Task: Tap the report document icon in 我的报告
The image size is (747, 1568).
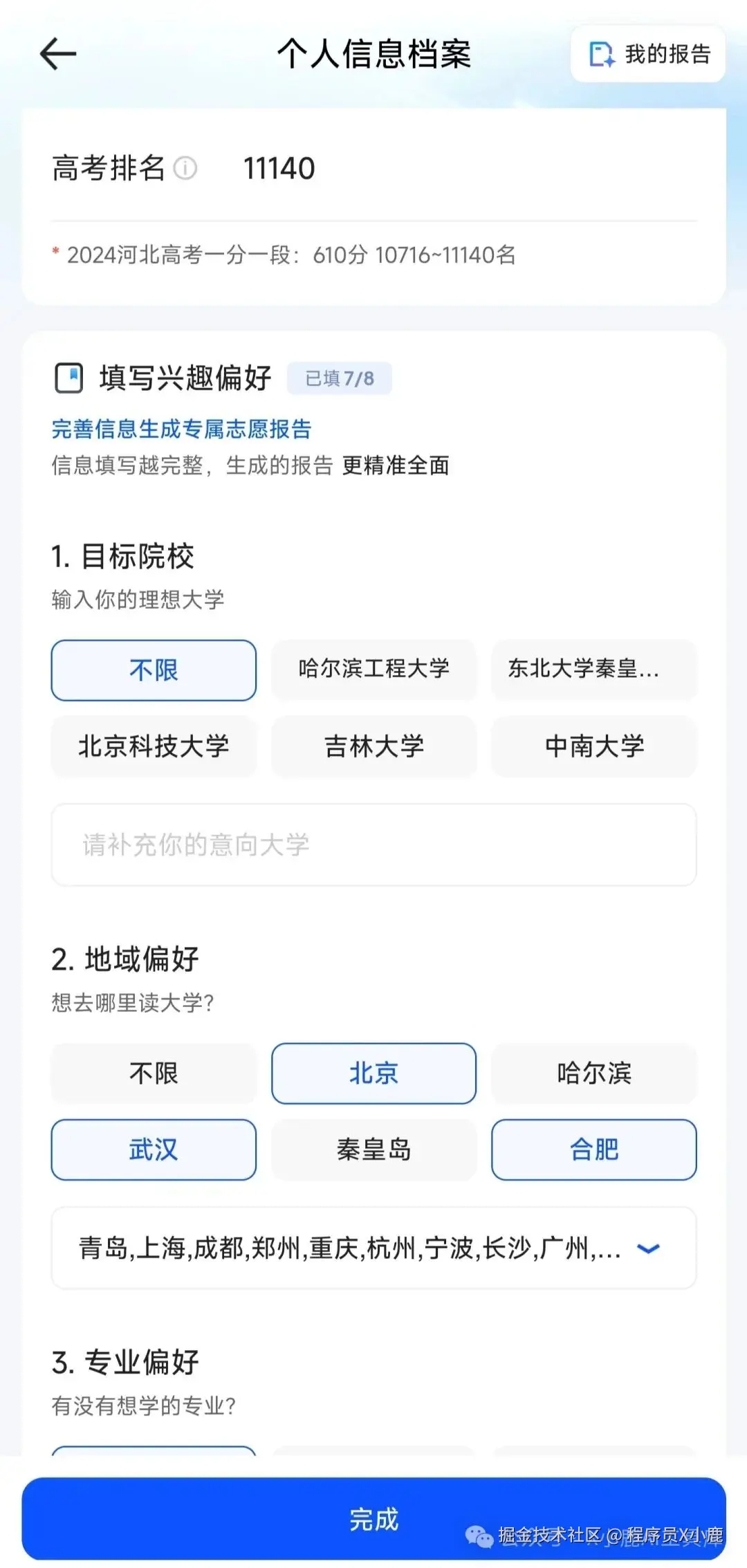Action: pyautogui.click(x=601, y=53)
